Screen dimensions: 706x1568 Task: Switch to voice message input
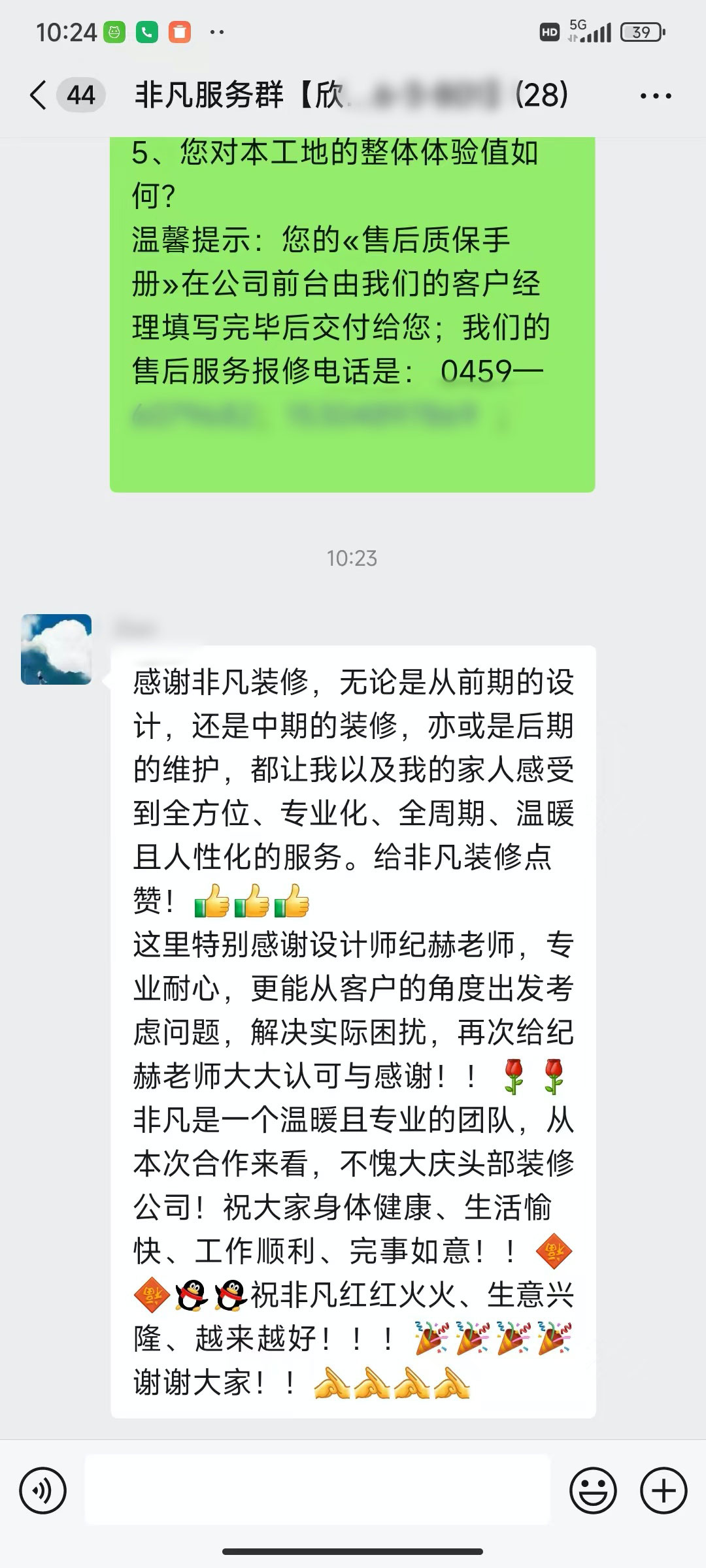tap(43, 1492)
